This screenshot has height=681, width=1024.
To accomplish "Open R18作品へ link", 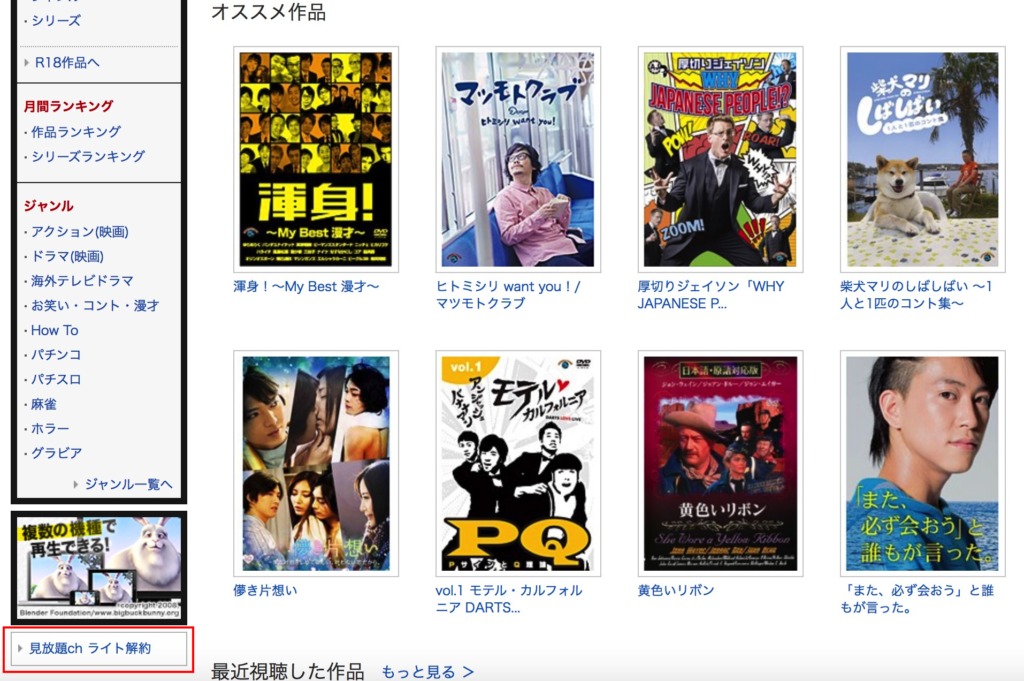I will (x=67, y=62).
